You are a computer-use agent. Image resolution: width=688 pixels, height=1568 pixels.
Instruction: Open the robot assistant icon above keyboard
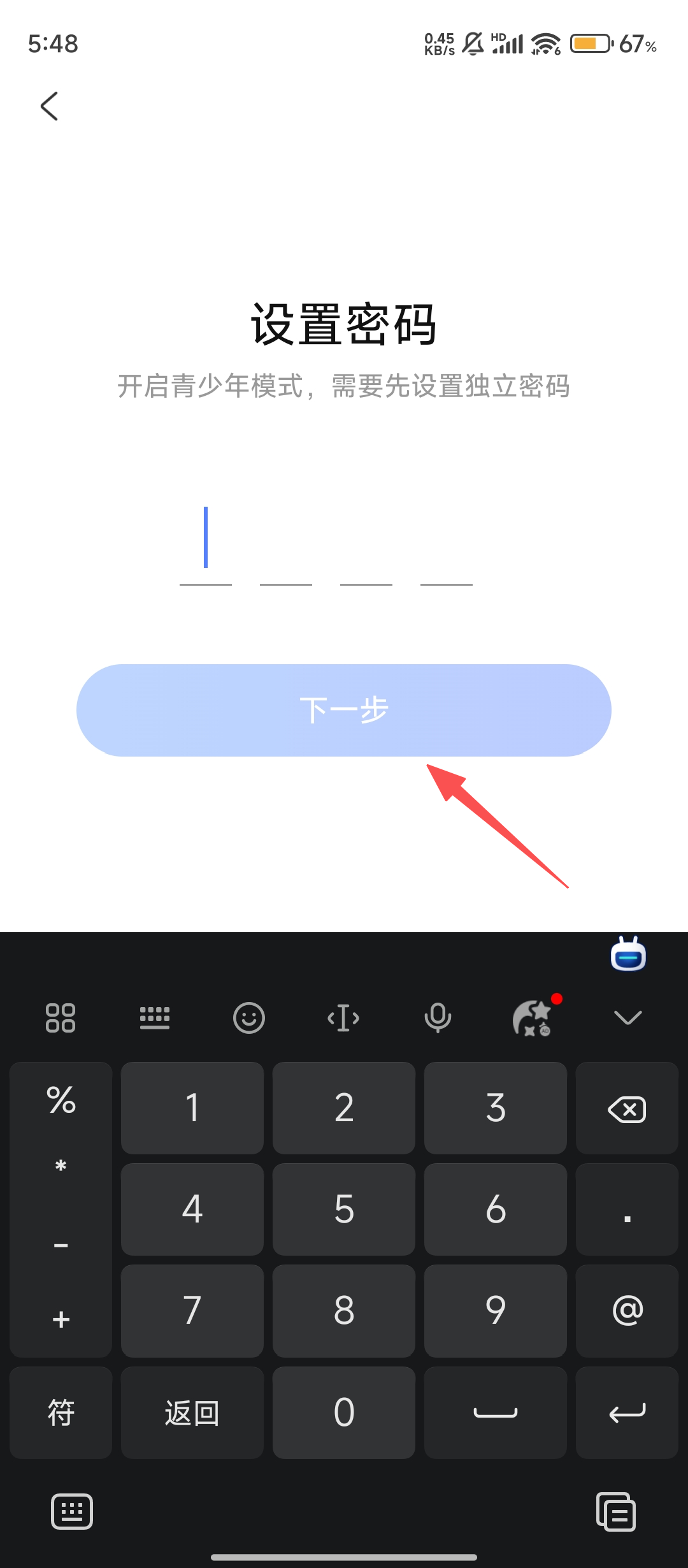628,955
